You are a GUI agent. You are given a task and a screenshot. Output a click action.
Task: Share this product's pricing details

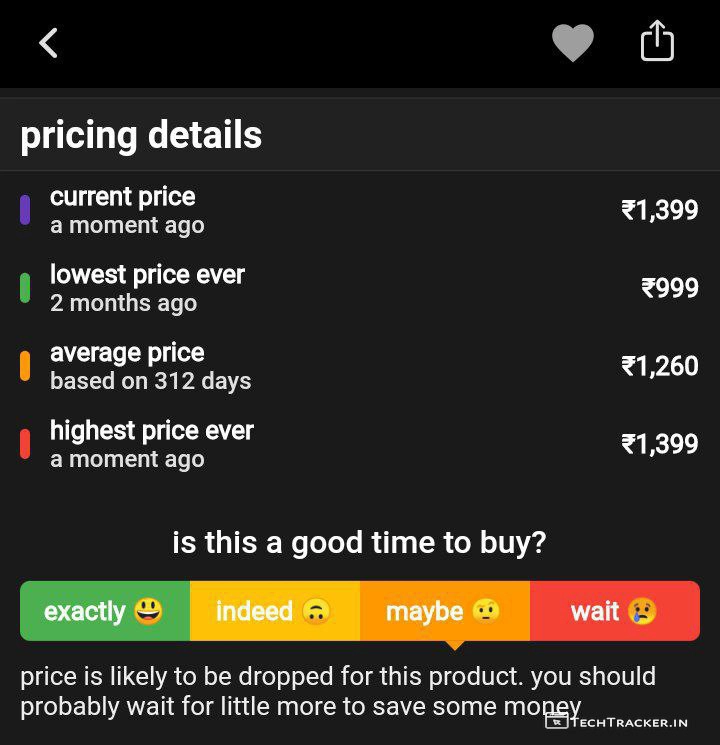coord(657,42)
